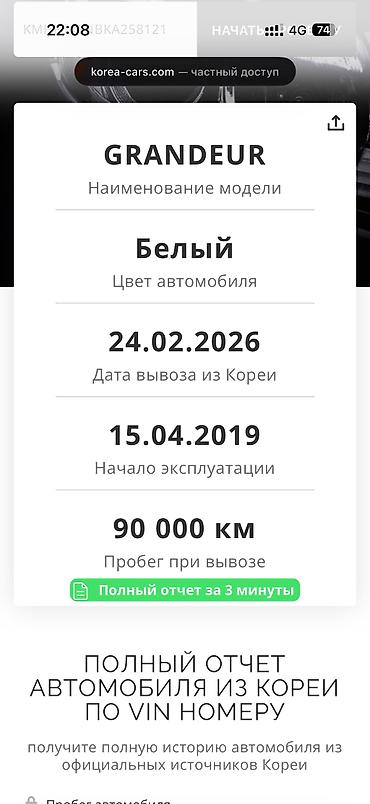Image resolution: width=370 pixels, height=804 pixels.
Task: Tap the VIN number input field
Action: click(x=106, y=29)
